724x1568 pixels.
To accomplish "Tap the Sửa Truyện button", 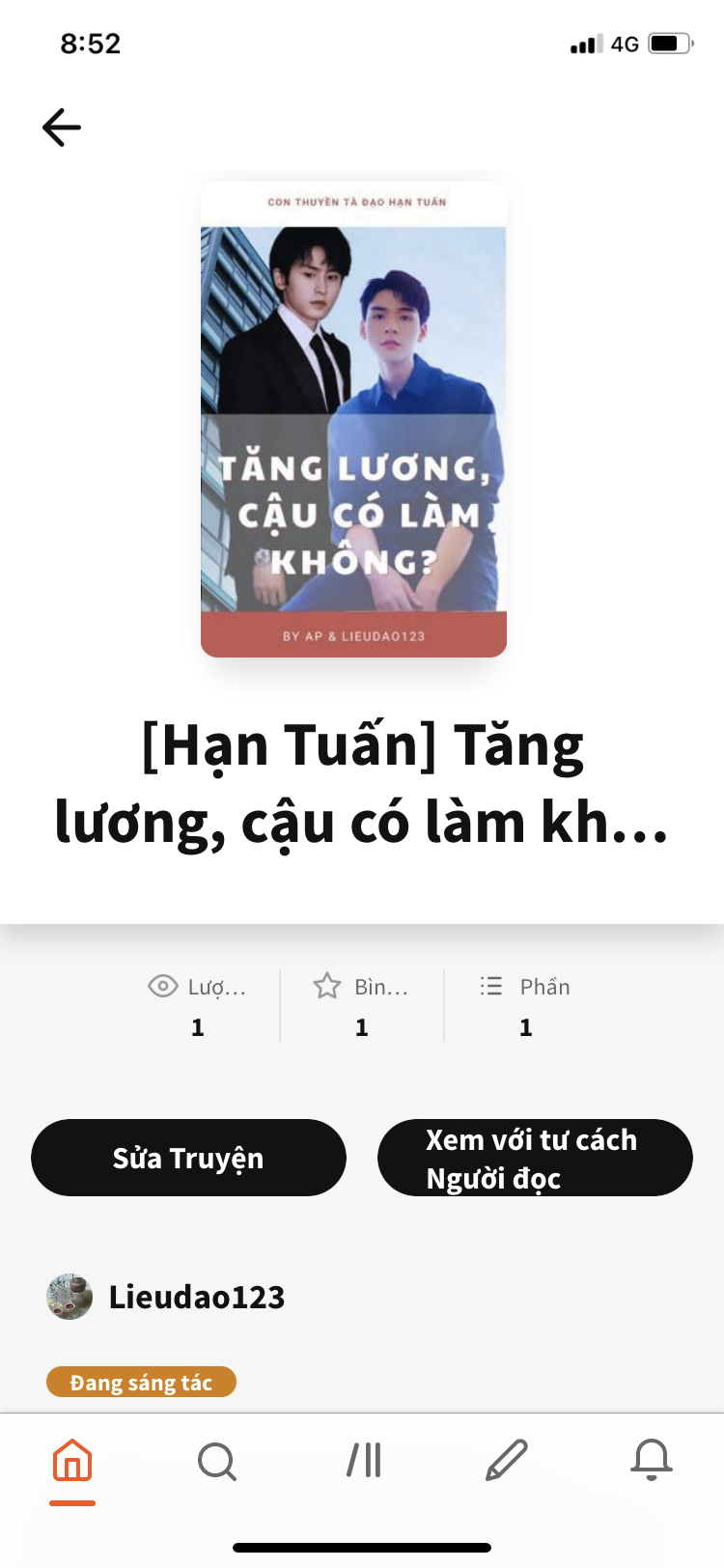I will click(188, 1158).
